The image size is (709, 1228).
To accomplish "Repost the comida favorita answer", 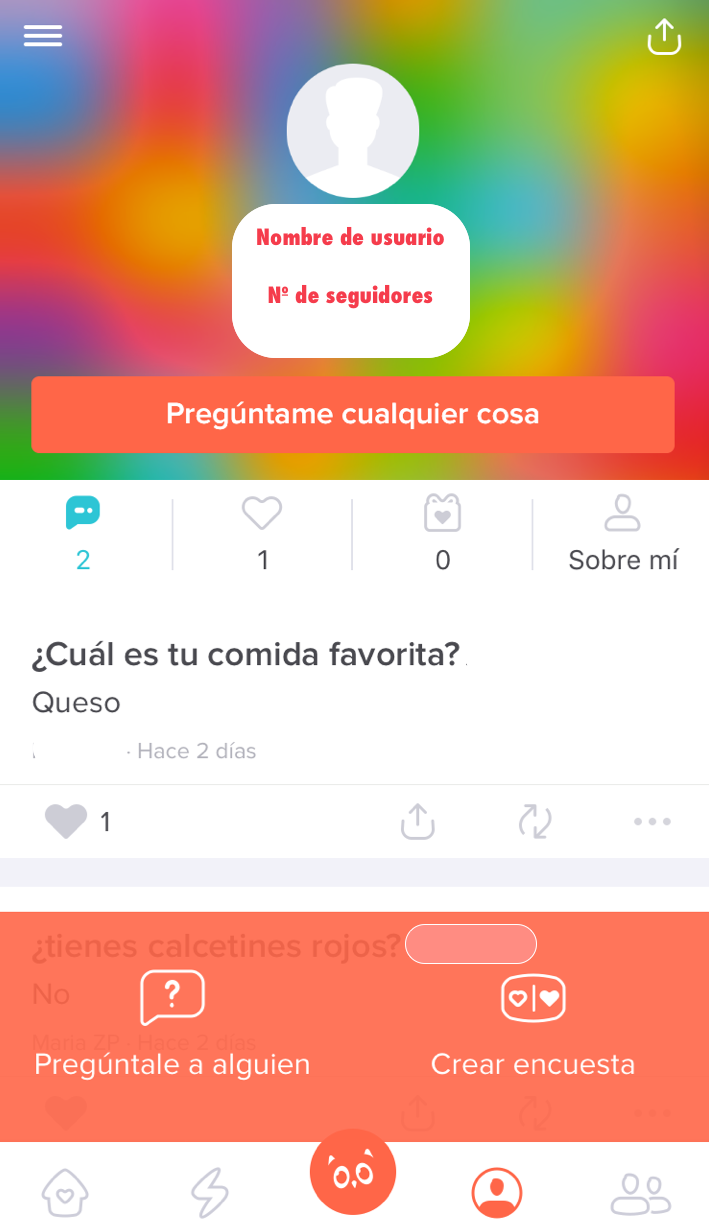I will (x=535, y=821).
